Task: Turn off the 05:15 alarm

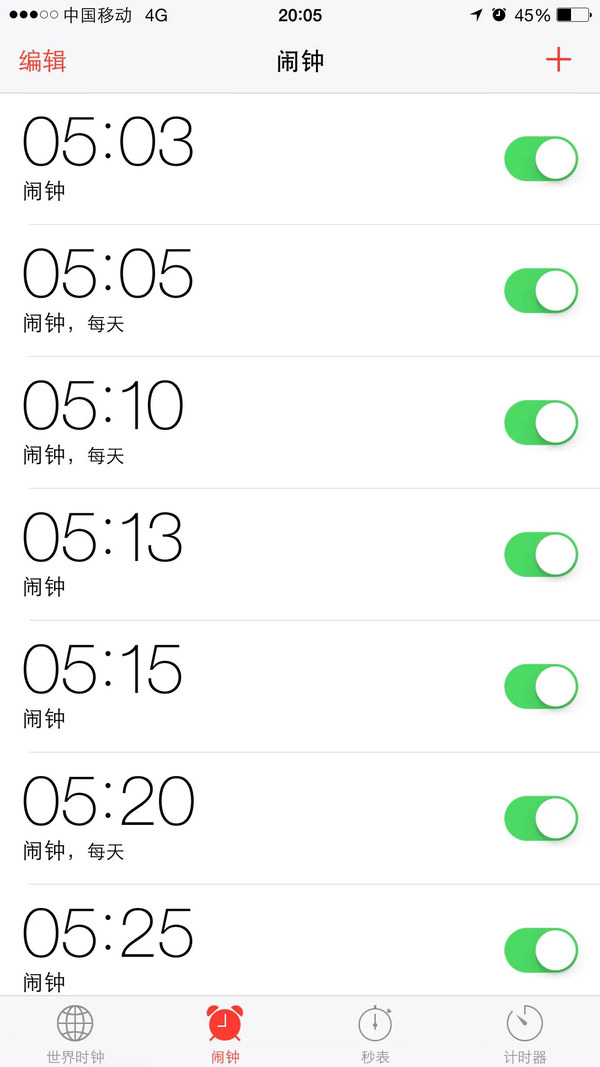Action: point(540,687)
